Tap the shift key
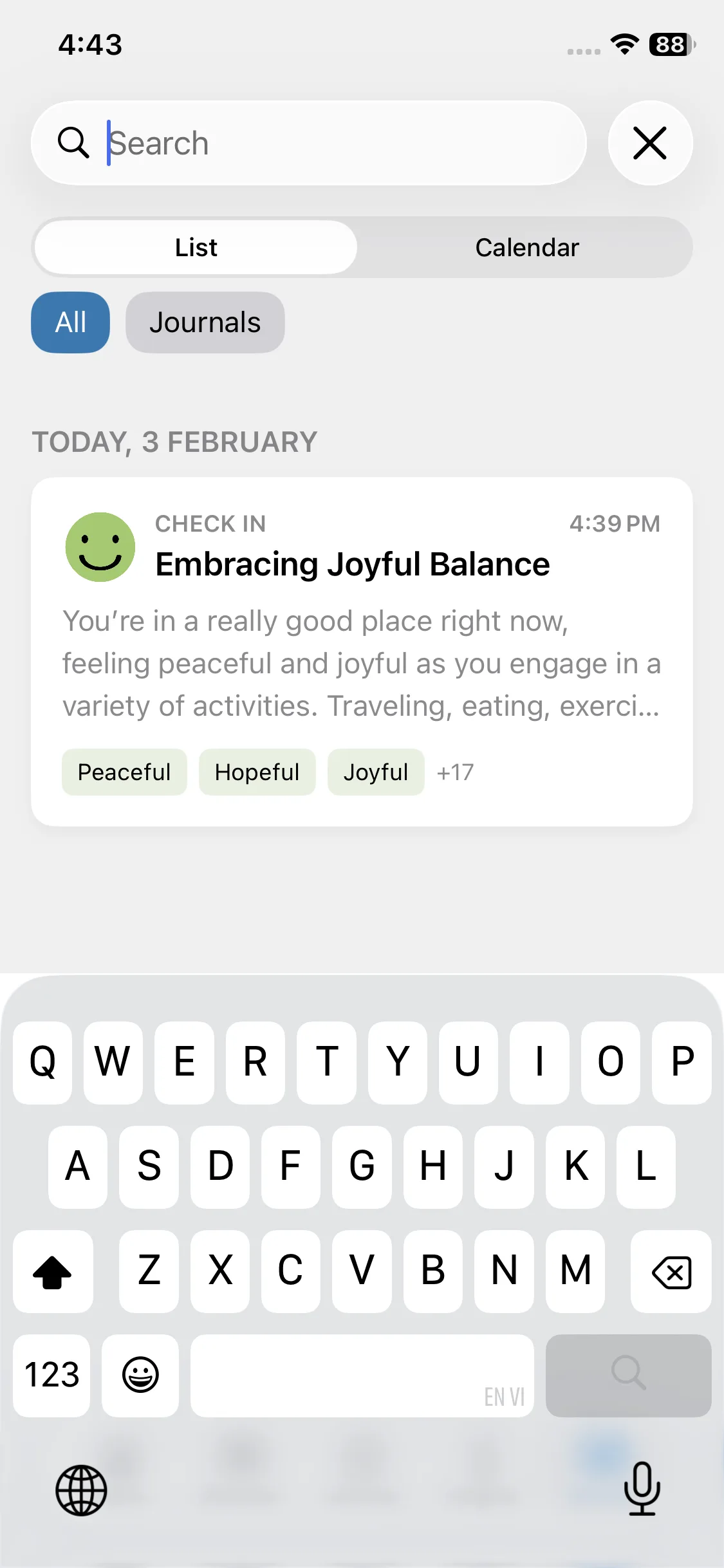The width and height of the screenshot is (724, 1568). tap(52, 1272)
